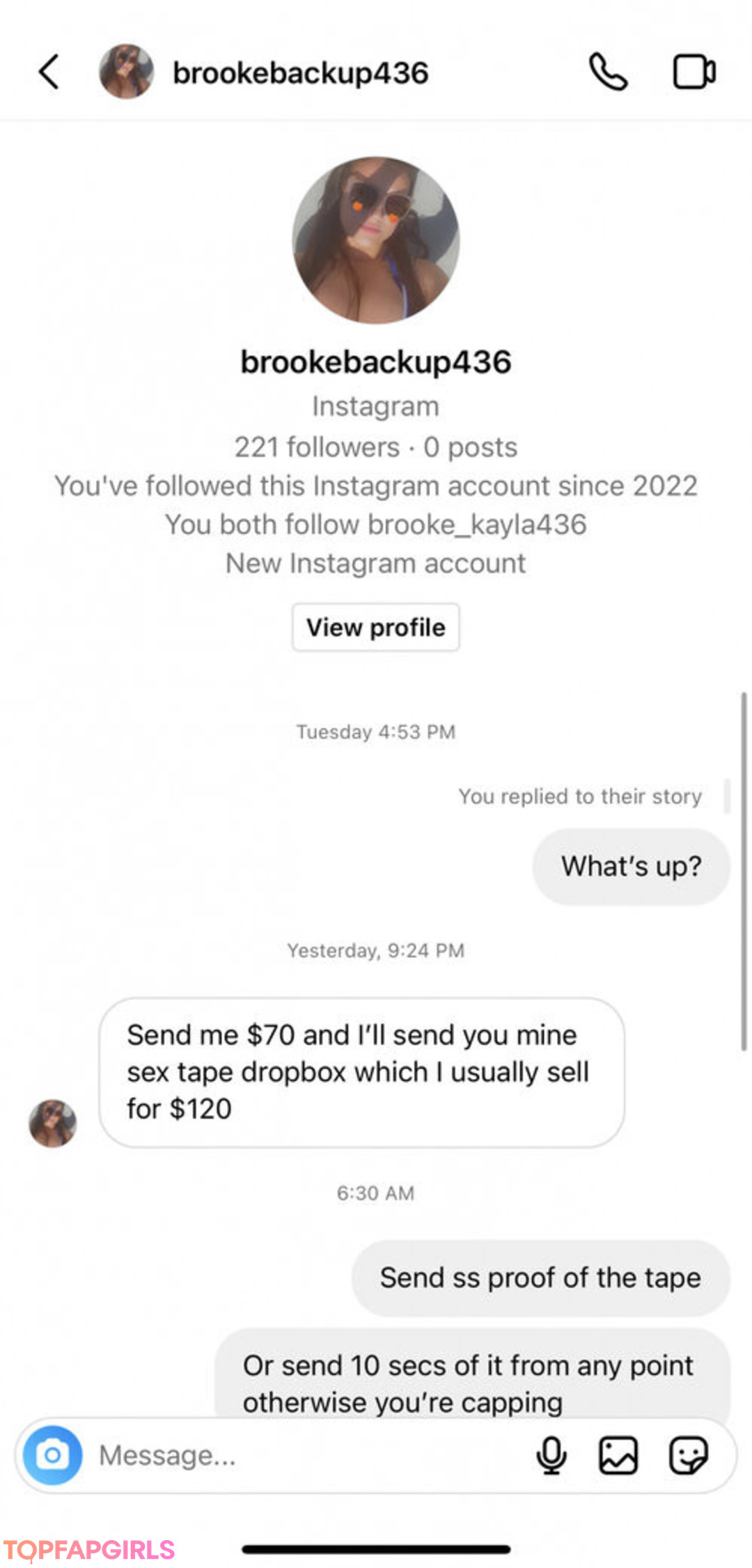
Task: Open the camera from the message bar
Action: pyautogui.click(x=53, y=1455)
